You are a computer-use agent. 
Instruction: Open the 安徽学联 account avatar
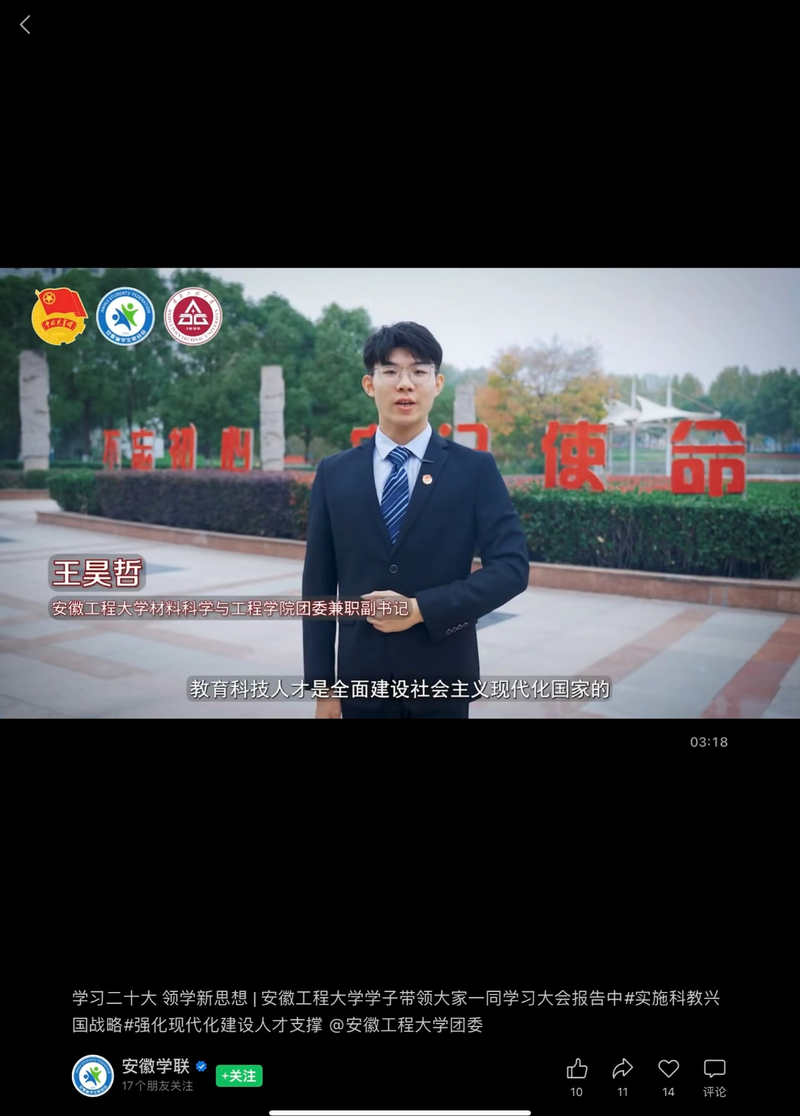click(x=93, y=1076)
